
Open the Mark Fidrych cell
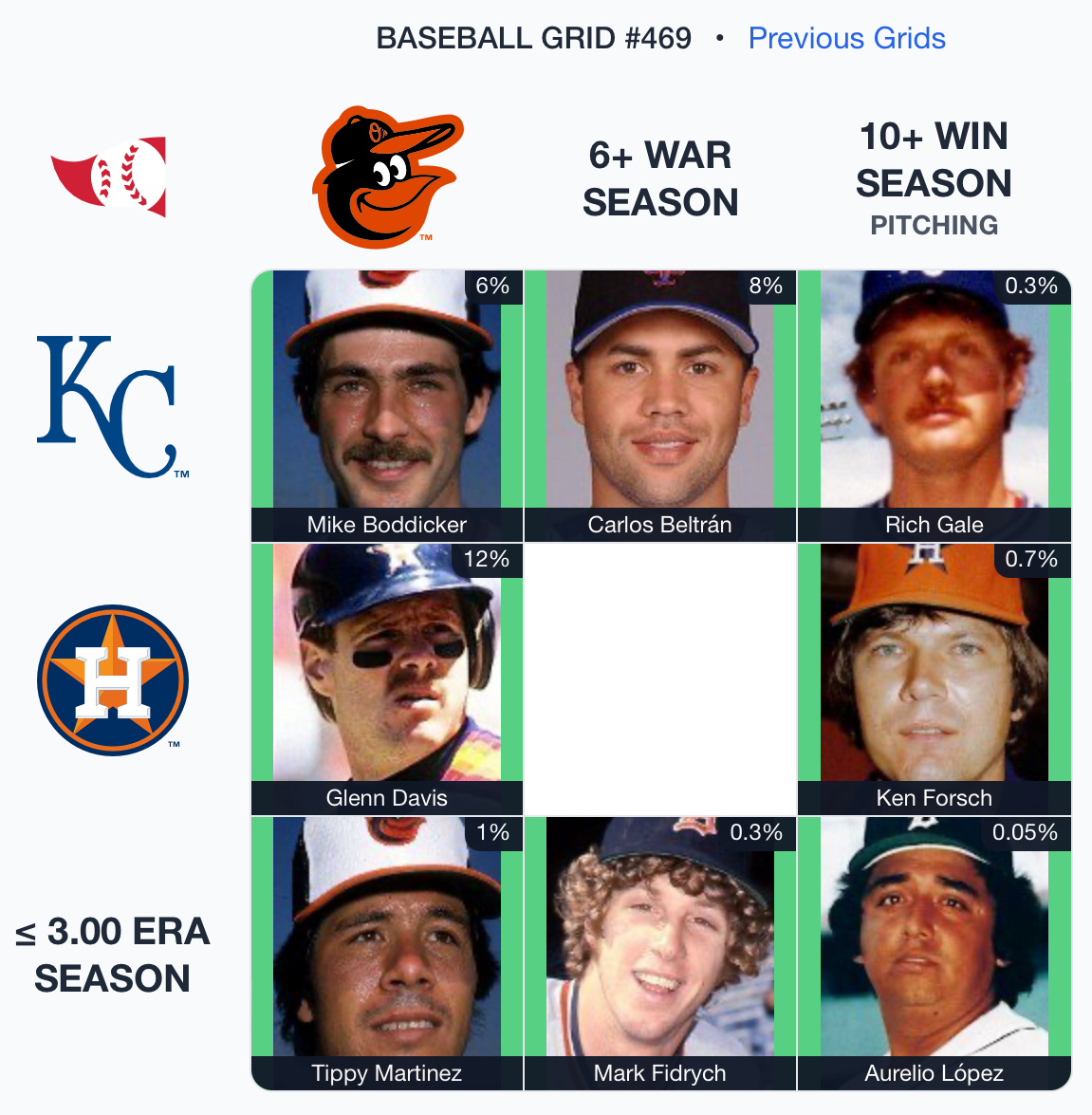point(660,953)
